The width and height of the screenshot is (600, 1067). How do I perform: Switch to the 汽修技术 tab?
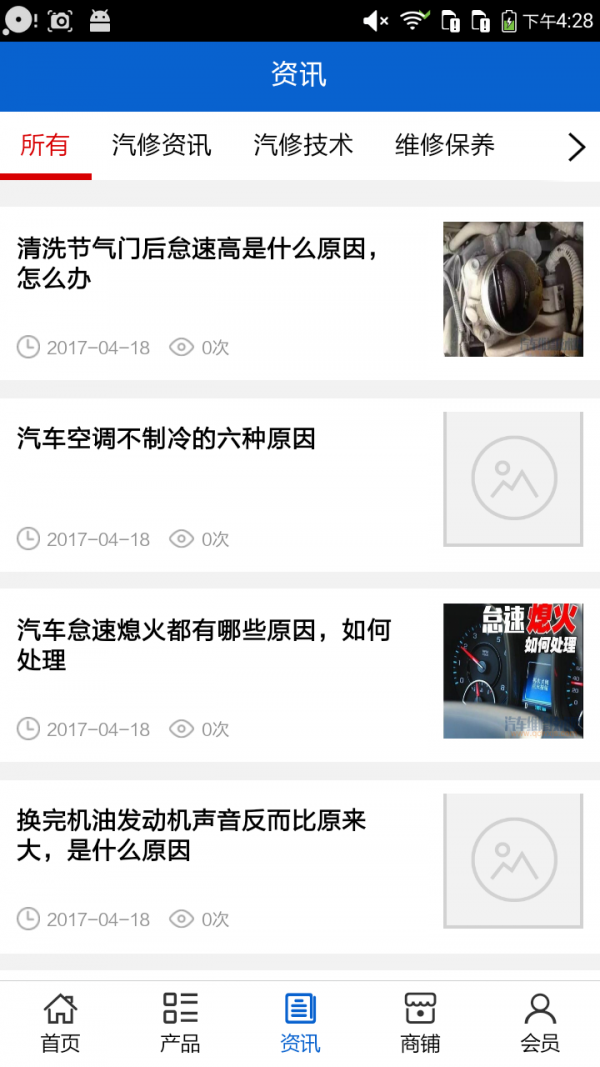[303, 146]
